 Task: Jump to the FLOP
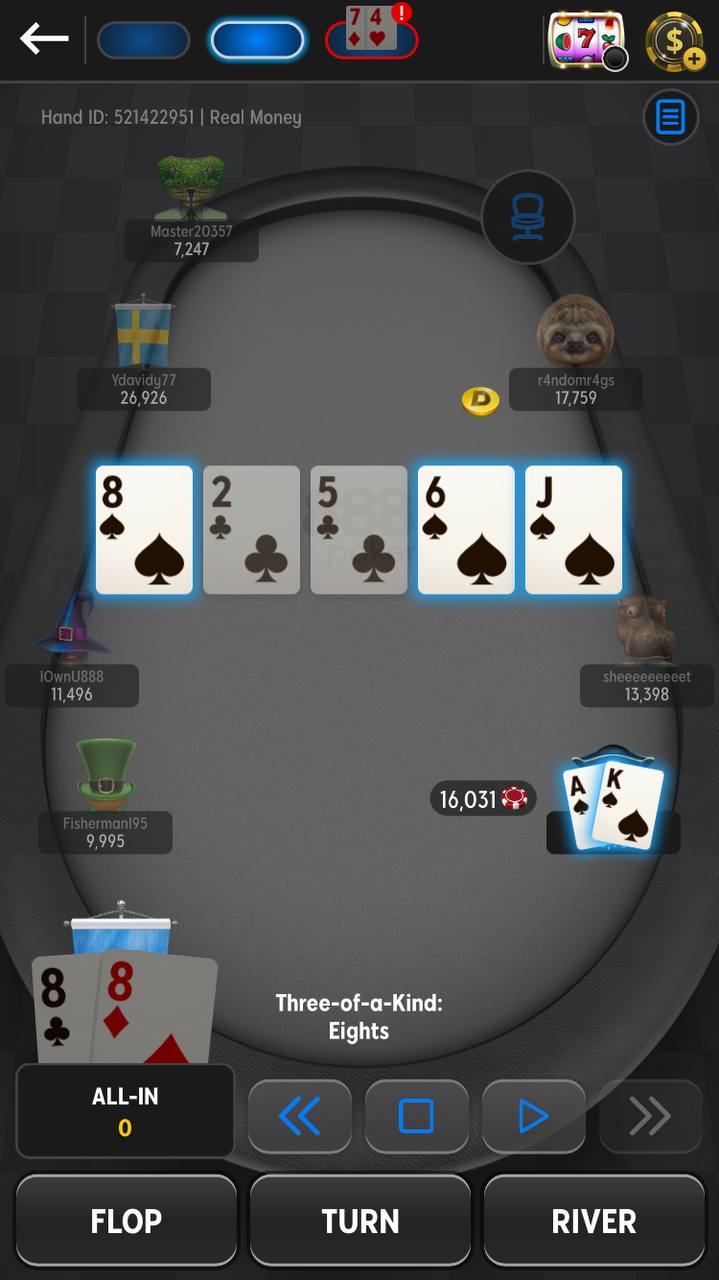pyautogui.click(x=126, y=1221)
